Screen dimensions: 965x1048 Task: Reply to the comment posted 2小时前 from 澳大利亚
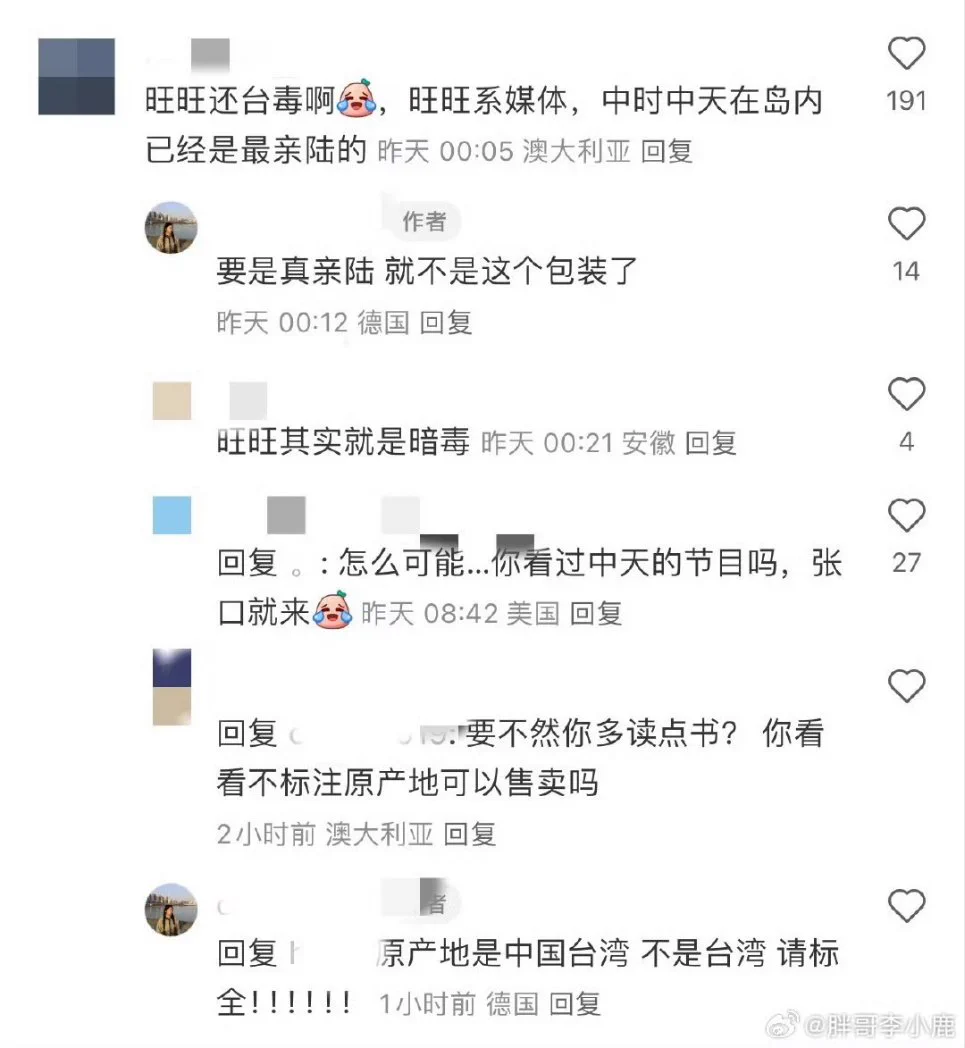[x=469, y=834]
